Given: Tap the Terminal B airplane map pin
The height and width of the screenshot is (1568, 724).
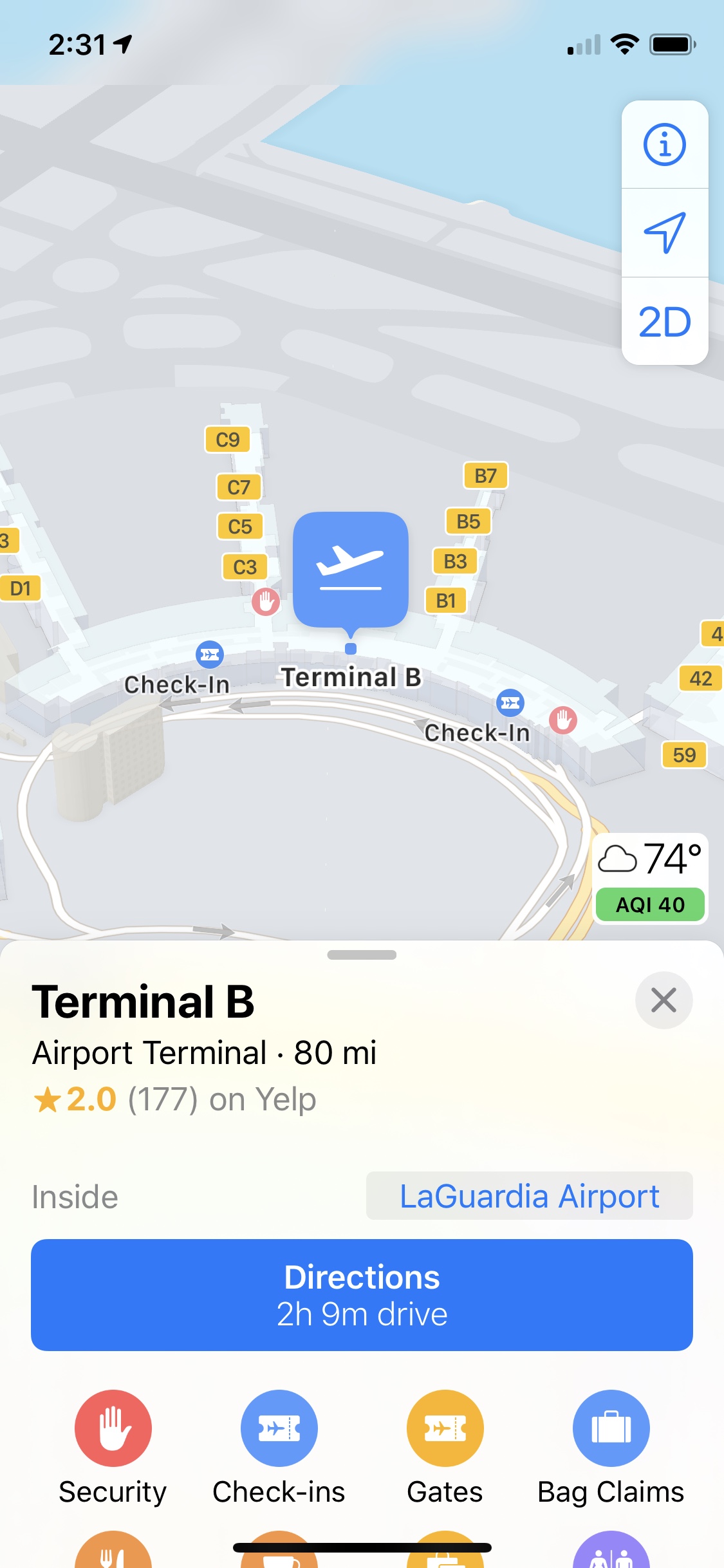Looking at the screenshot, I should (x=351, y=570).
